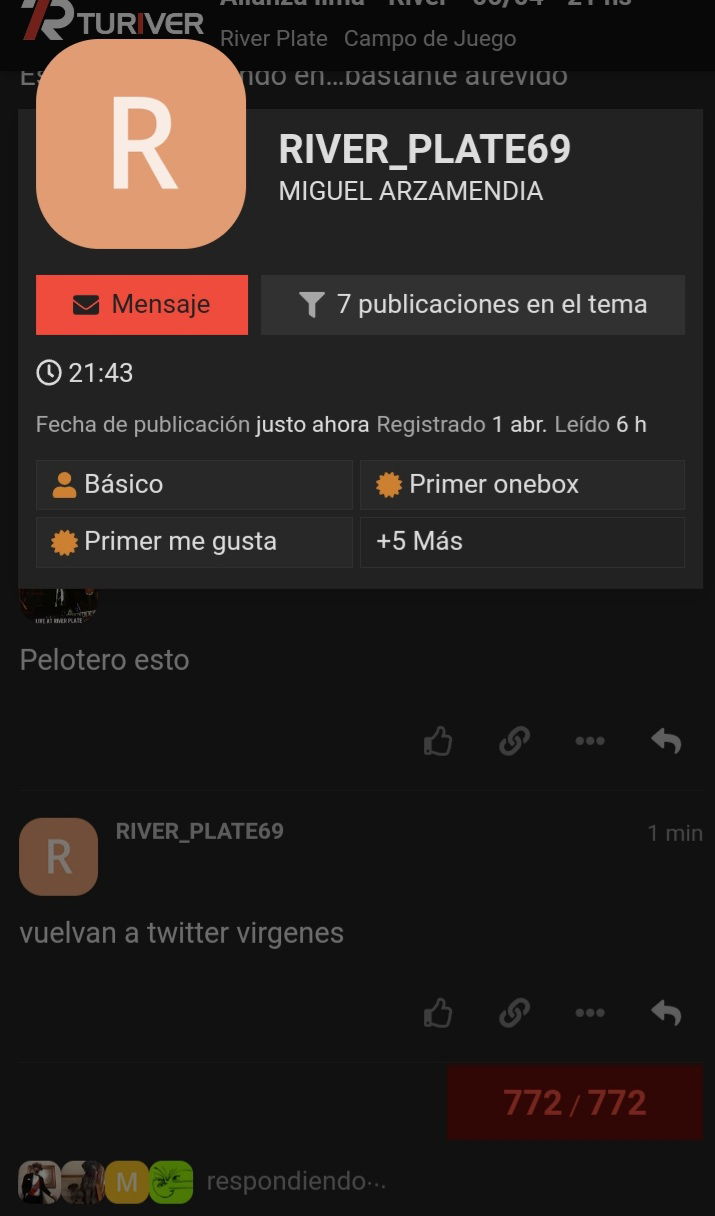Viewport: 715px width, 1216px height.
Task: Copy link of "vuelvan a twitter virgenes" post
Action: click(514, 1013)
